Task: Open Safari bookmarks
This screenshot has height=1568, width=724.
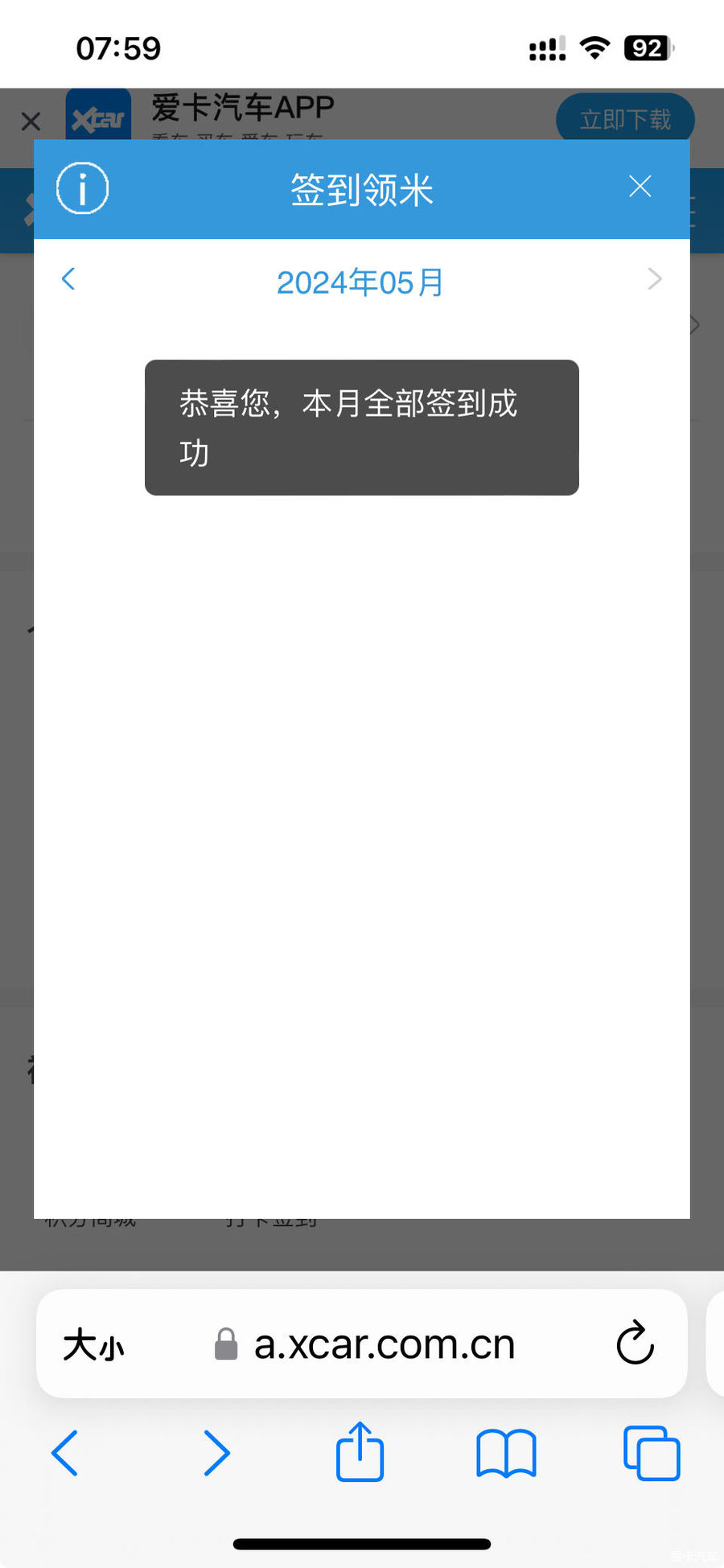Action: coord(506,1453)
